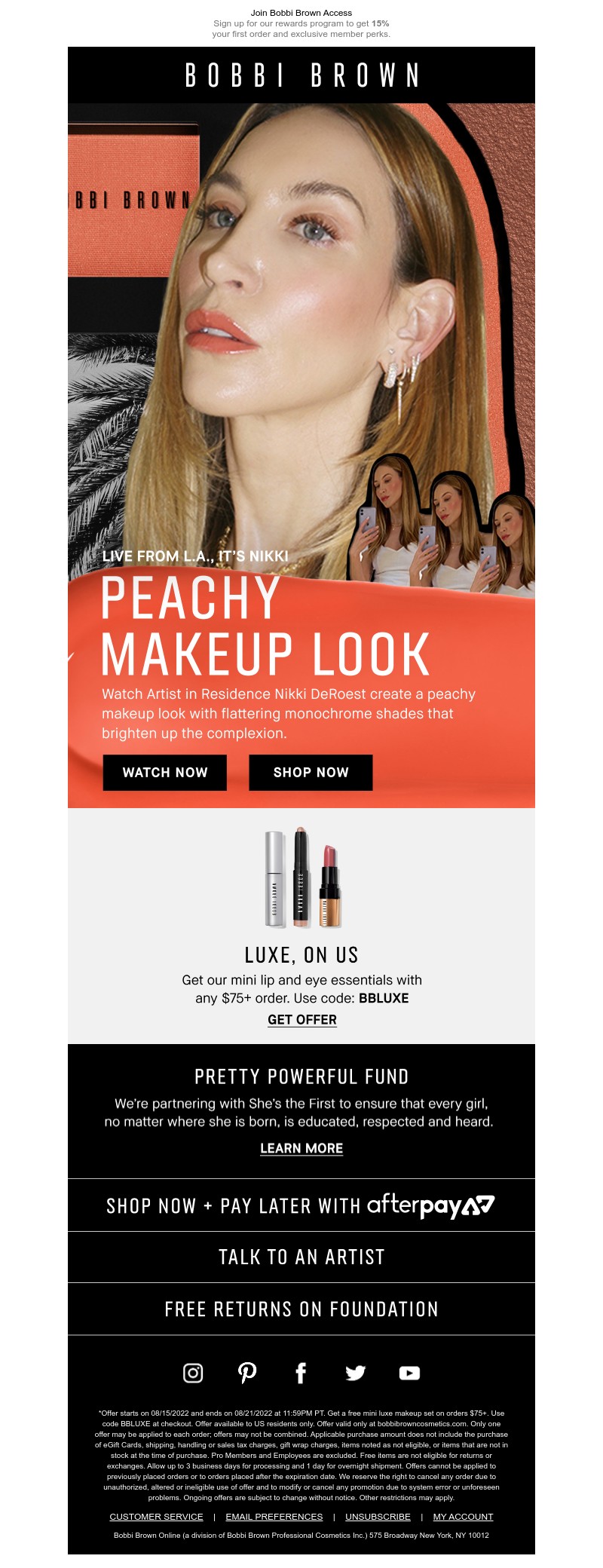Visit the Twitter profile
This screenshot has width=603, height=1568.
pyautogui.click(x=355, y=1373)
